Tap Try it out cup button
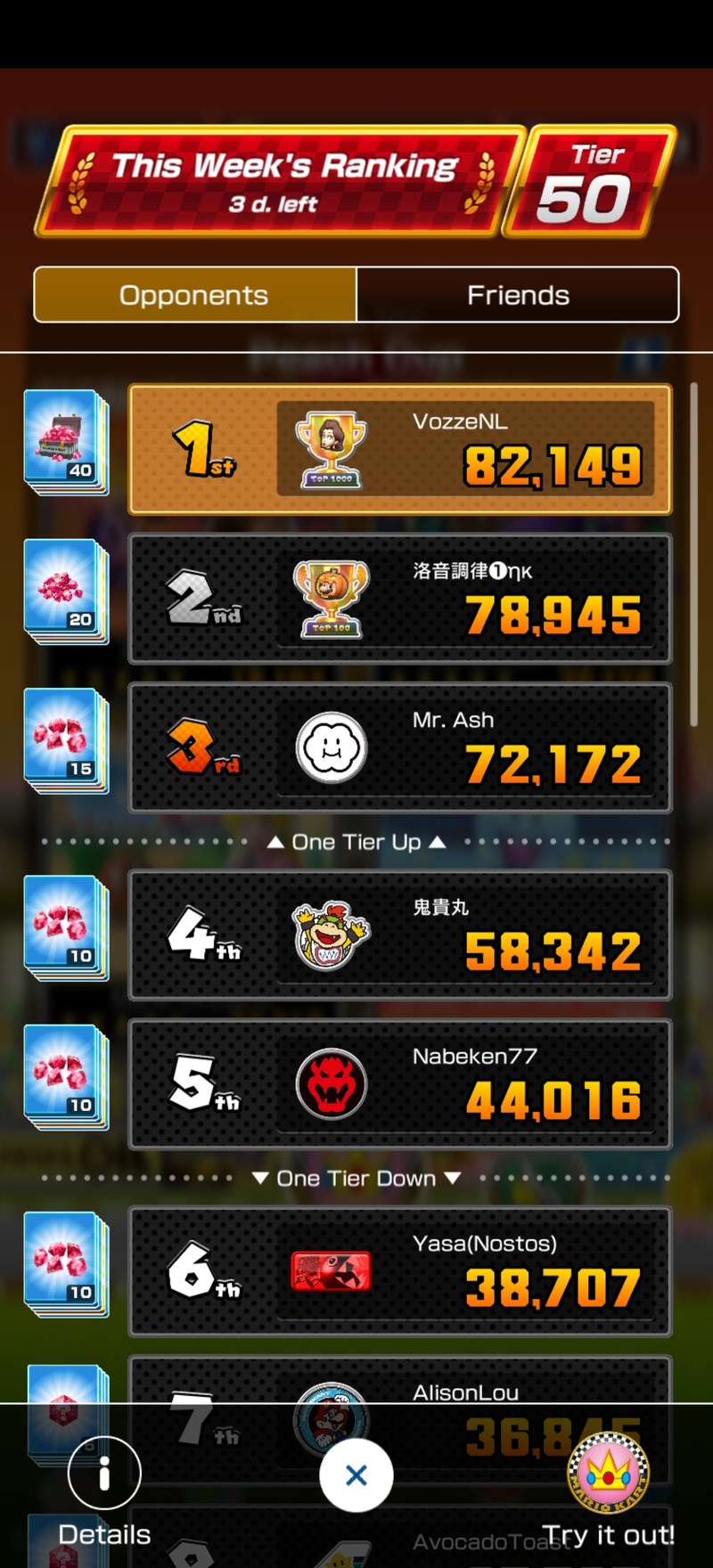Screen dimensions: 713x1568 609,1473
